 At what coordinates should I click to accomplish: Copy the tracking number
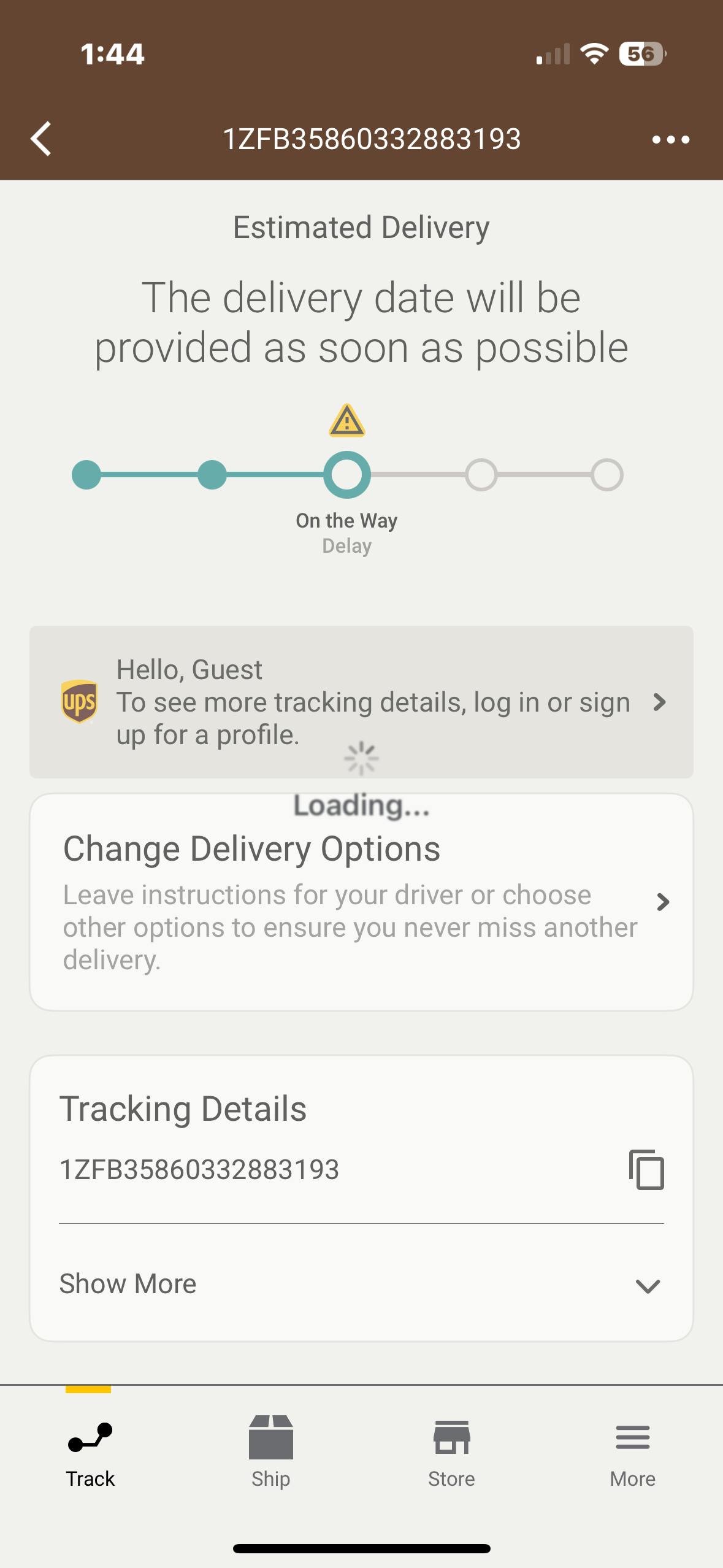click(646, 1169)
